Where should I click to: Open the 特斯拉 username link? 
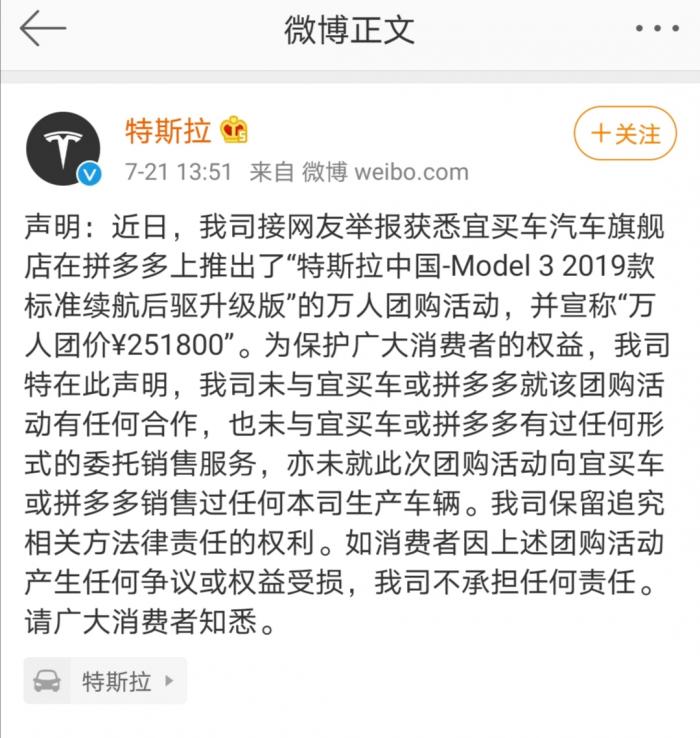pos(167,131)
